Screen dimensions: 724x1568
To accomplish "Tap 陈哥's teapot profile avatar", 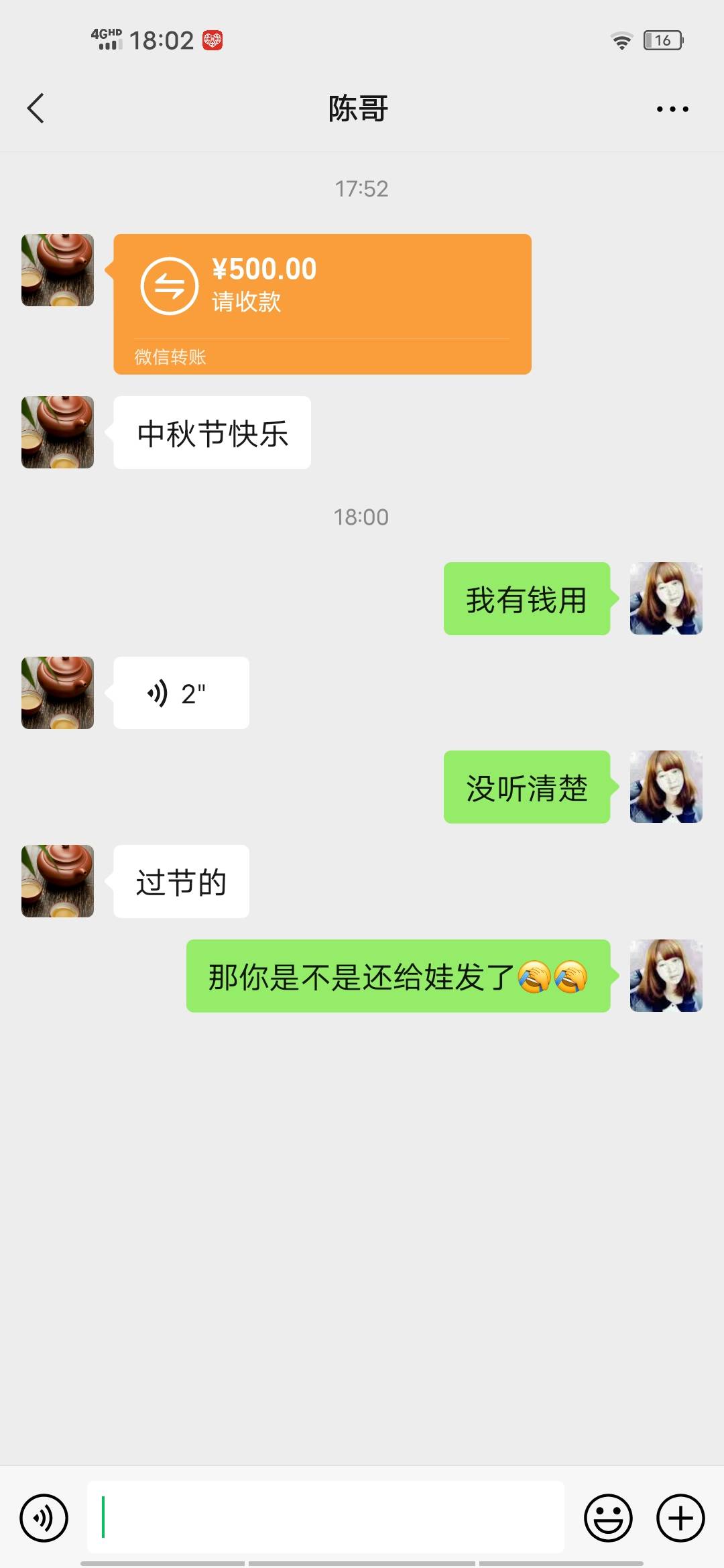I will [x=57, y=272].
